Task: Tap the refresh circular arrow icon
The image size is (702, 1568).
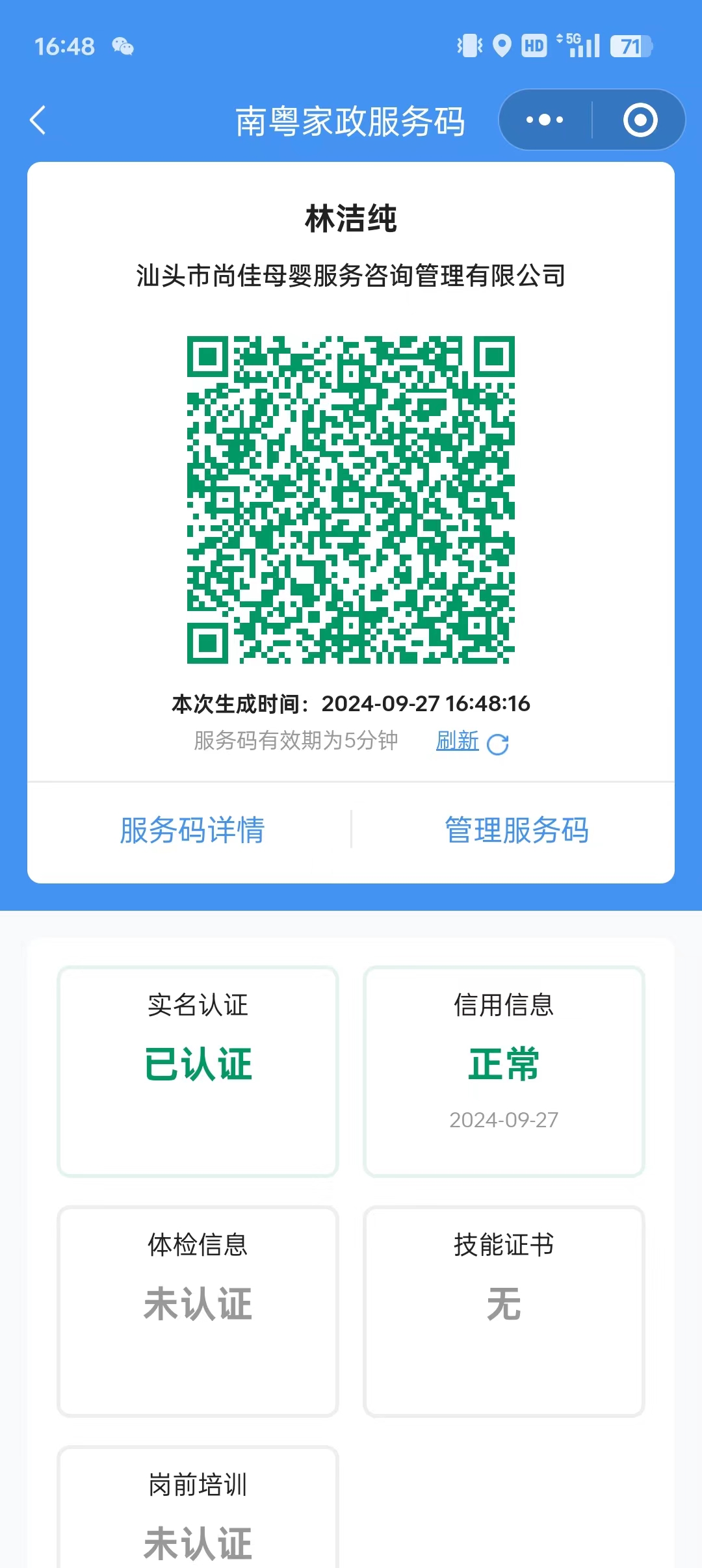Action: [499, 742]
